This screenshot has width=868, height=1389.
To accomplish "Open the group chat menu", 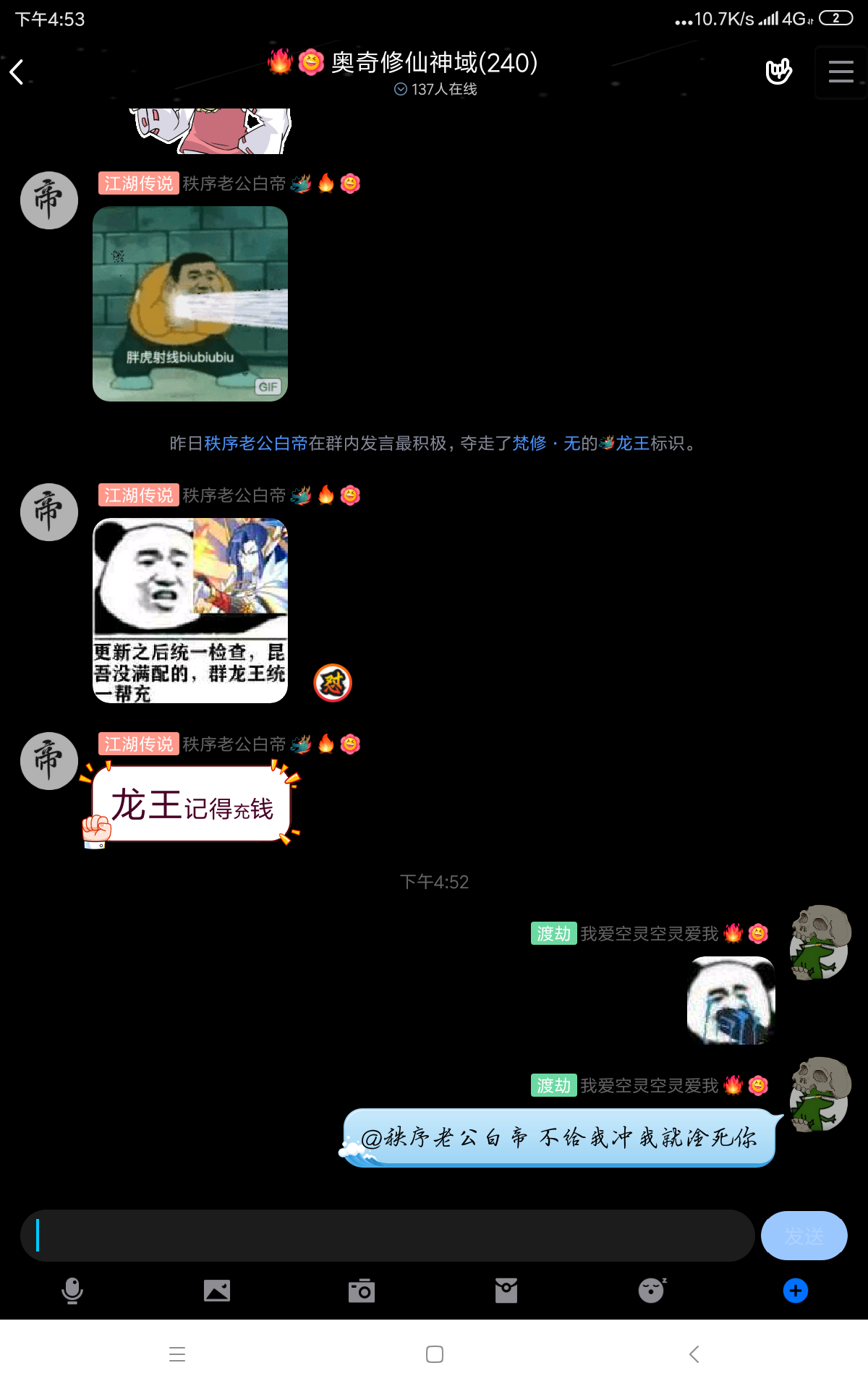I will pos(841,72).
